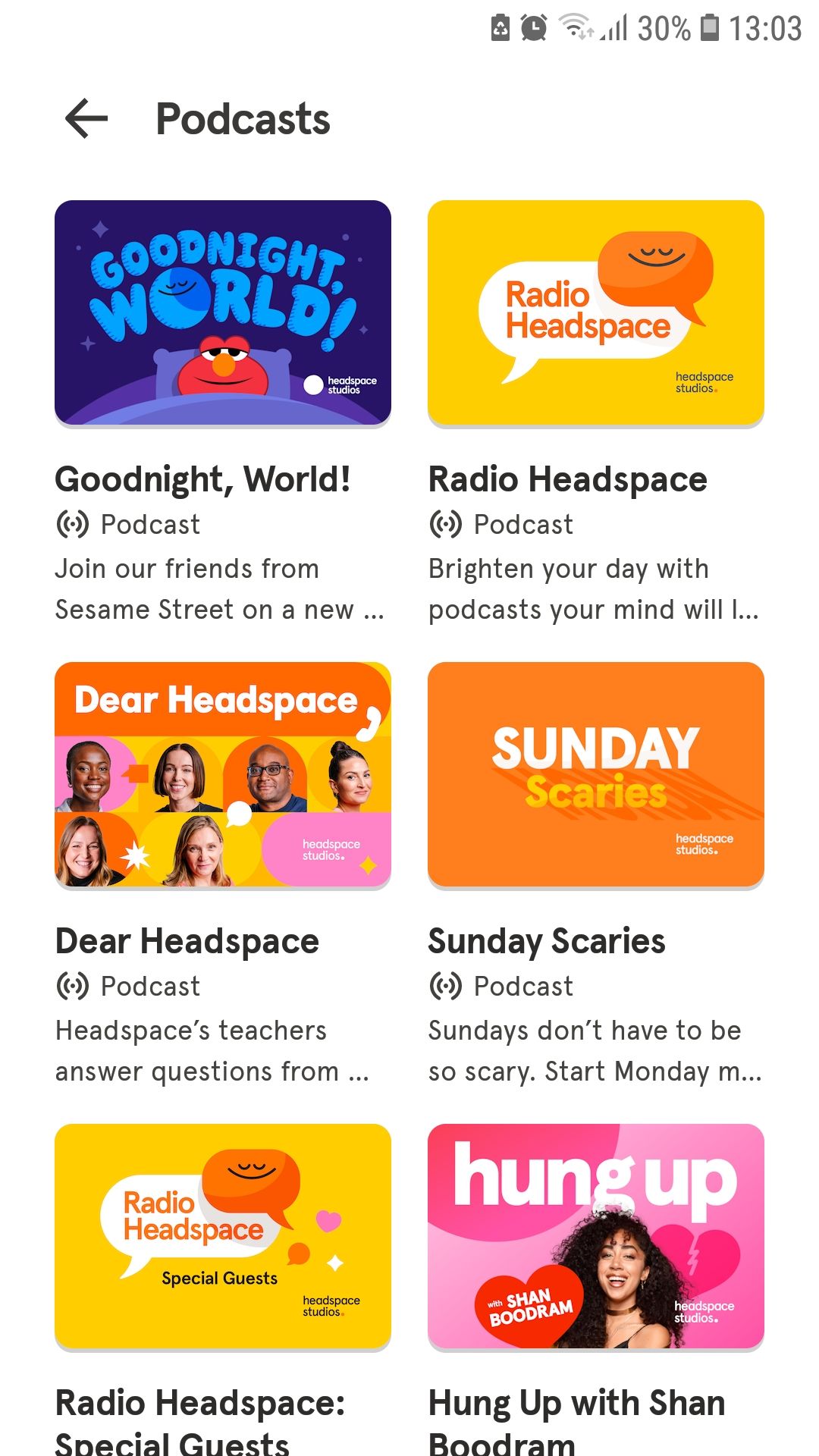Open the Sunday Scaries artwork
819x1456 pixels.
tap(596, 773)
